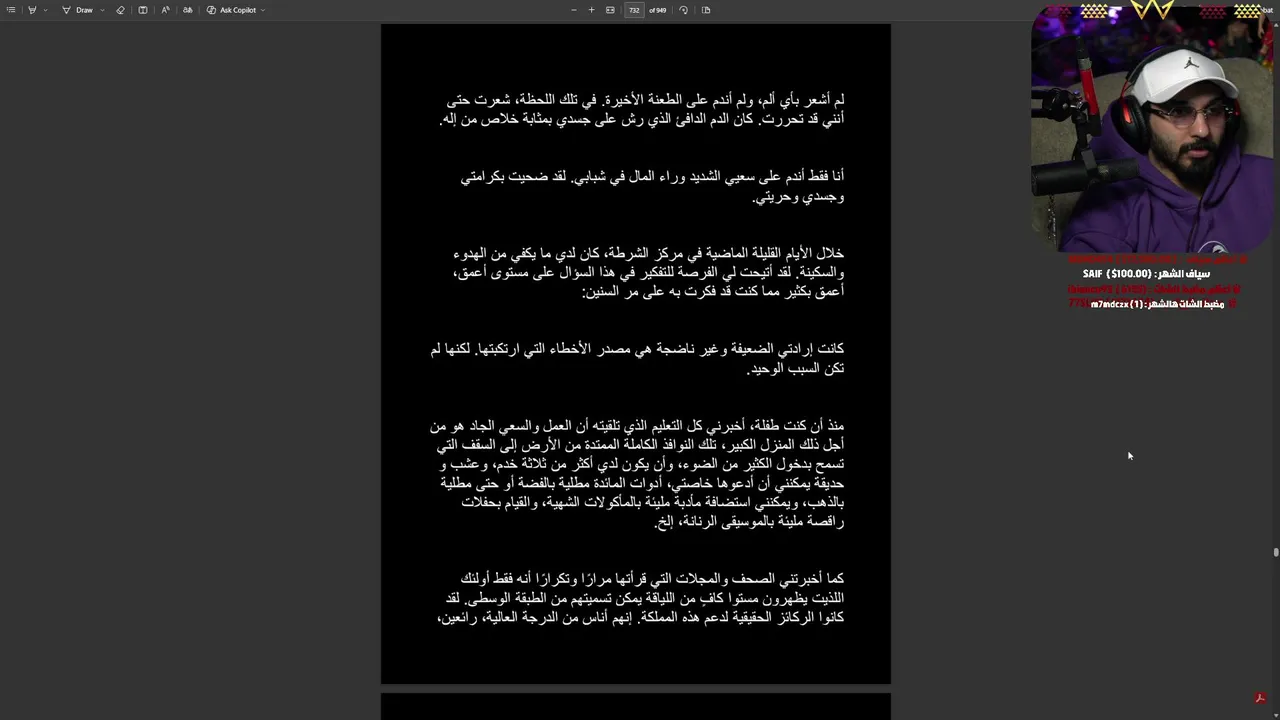Zoom out of the PDF

(x=574, y=10)
